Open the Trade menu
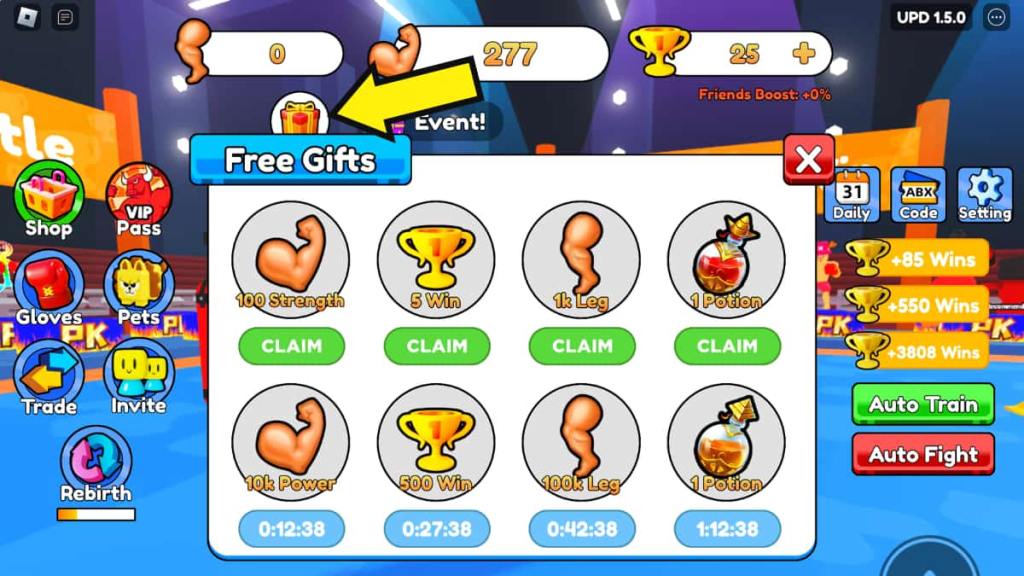 click(48, 376)
